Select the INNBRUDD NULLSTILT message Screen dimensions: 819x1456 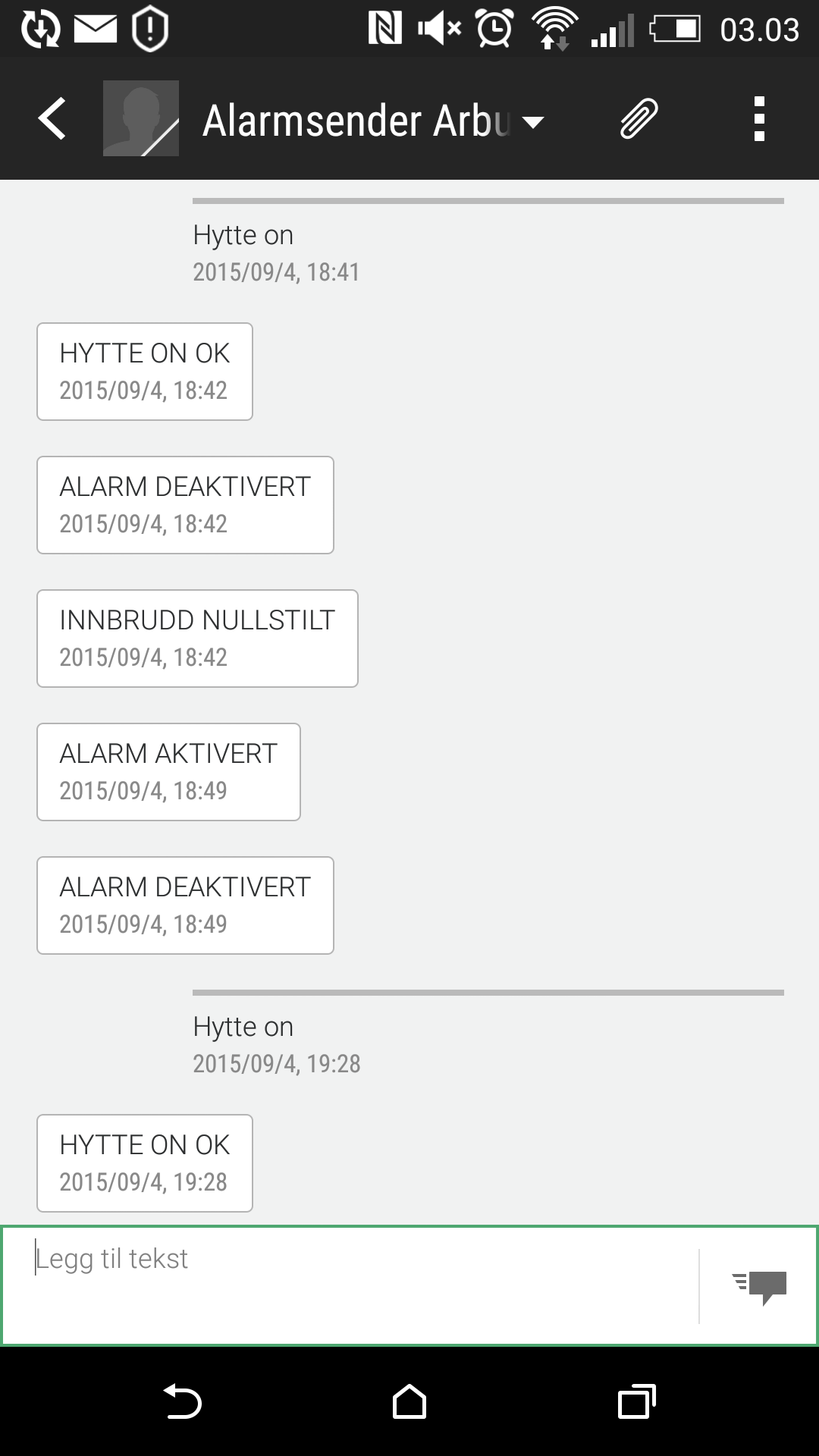click(197, 639)
